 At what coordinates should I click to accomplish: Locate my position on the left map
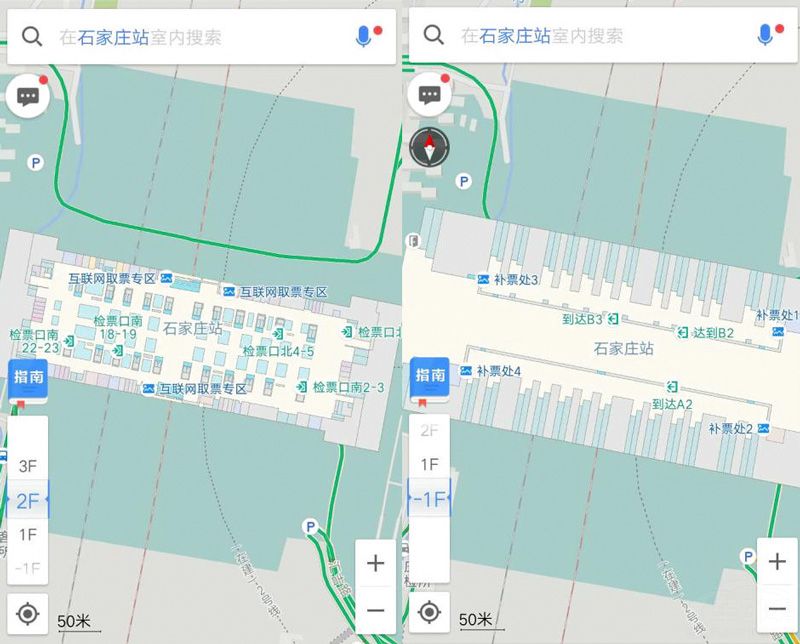coord(28,612)
